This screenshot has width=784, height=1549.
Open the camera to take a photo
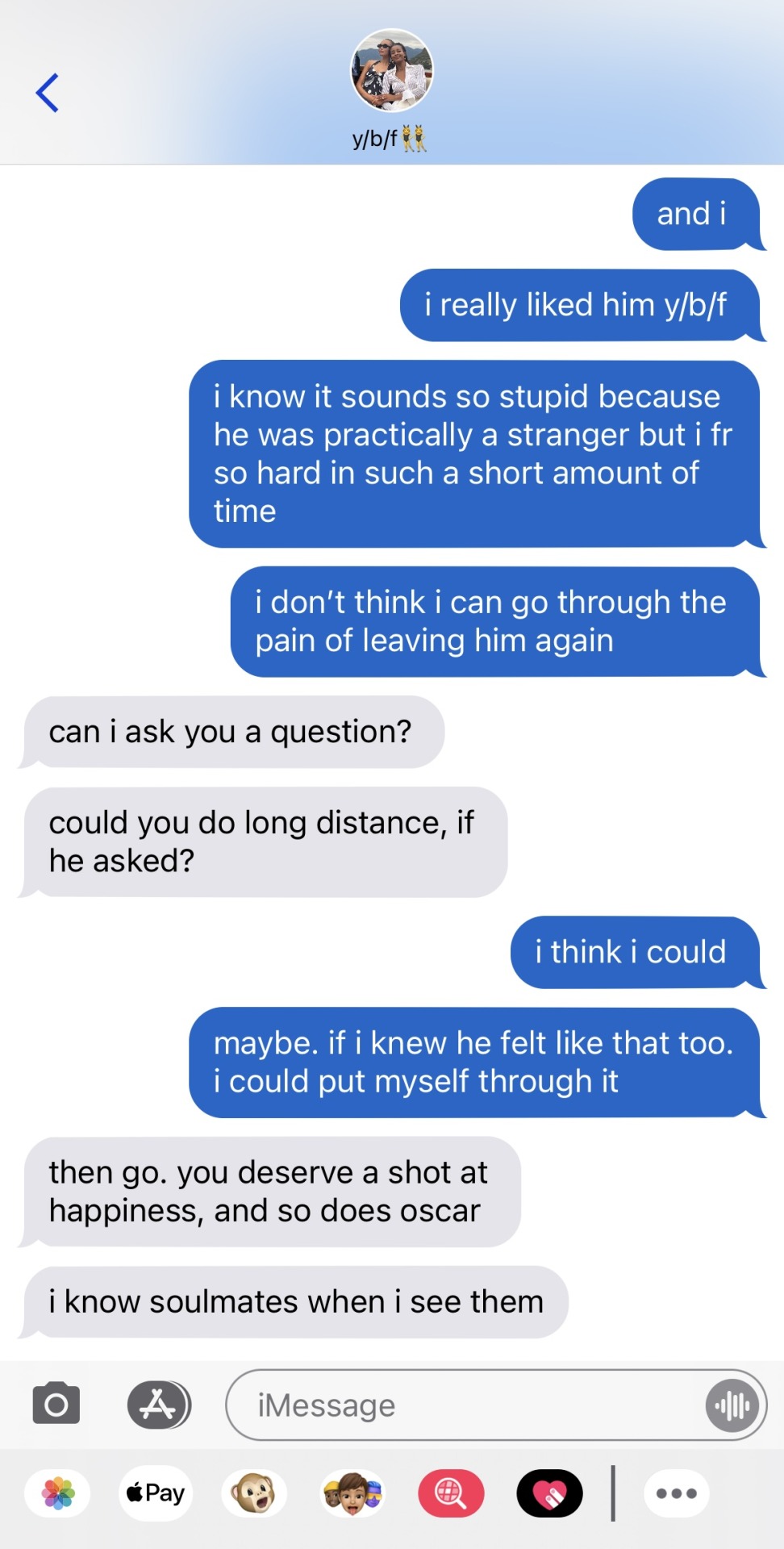tap(56, 1405)
